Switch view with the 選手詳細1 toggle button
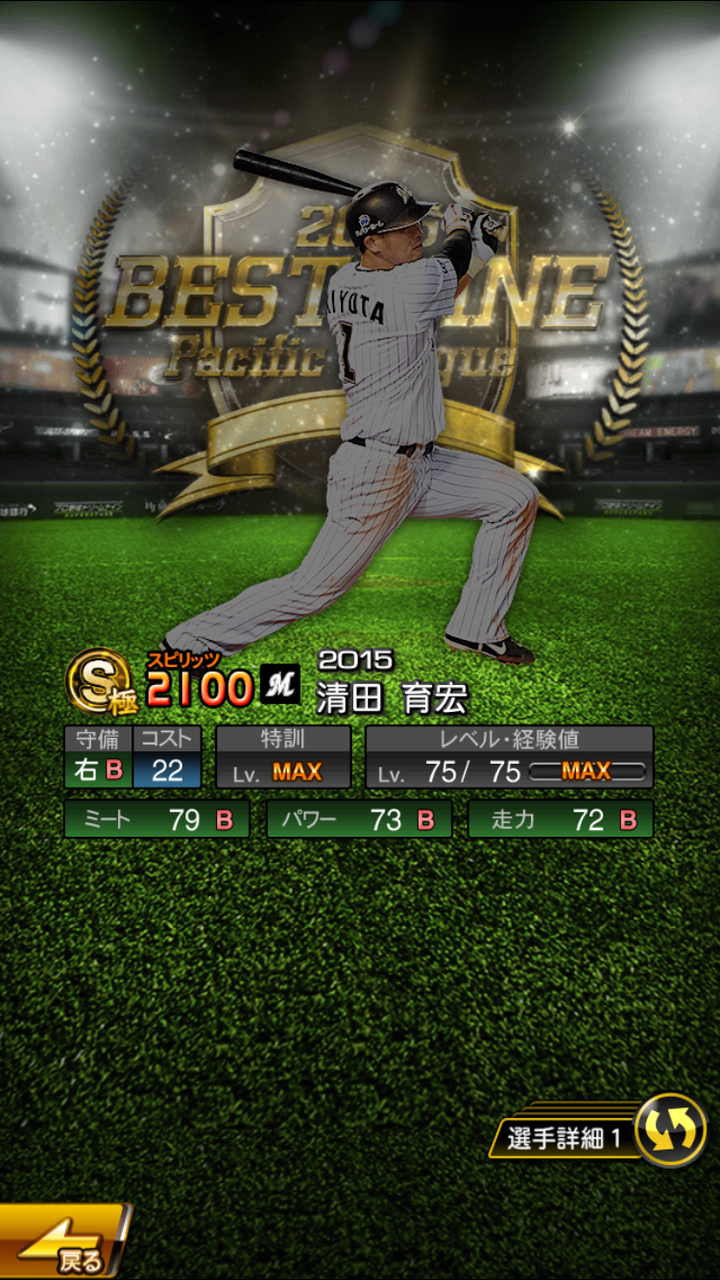The height and width of the screenshot is (1280, 720). (598, 1131)
